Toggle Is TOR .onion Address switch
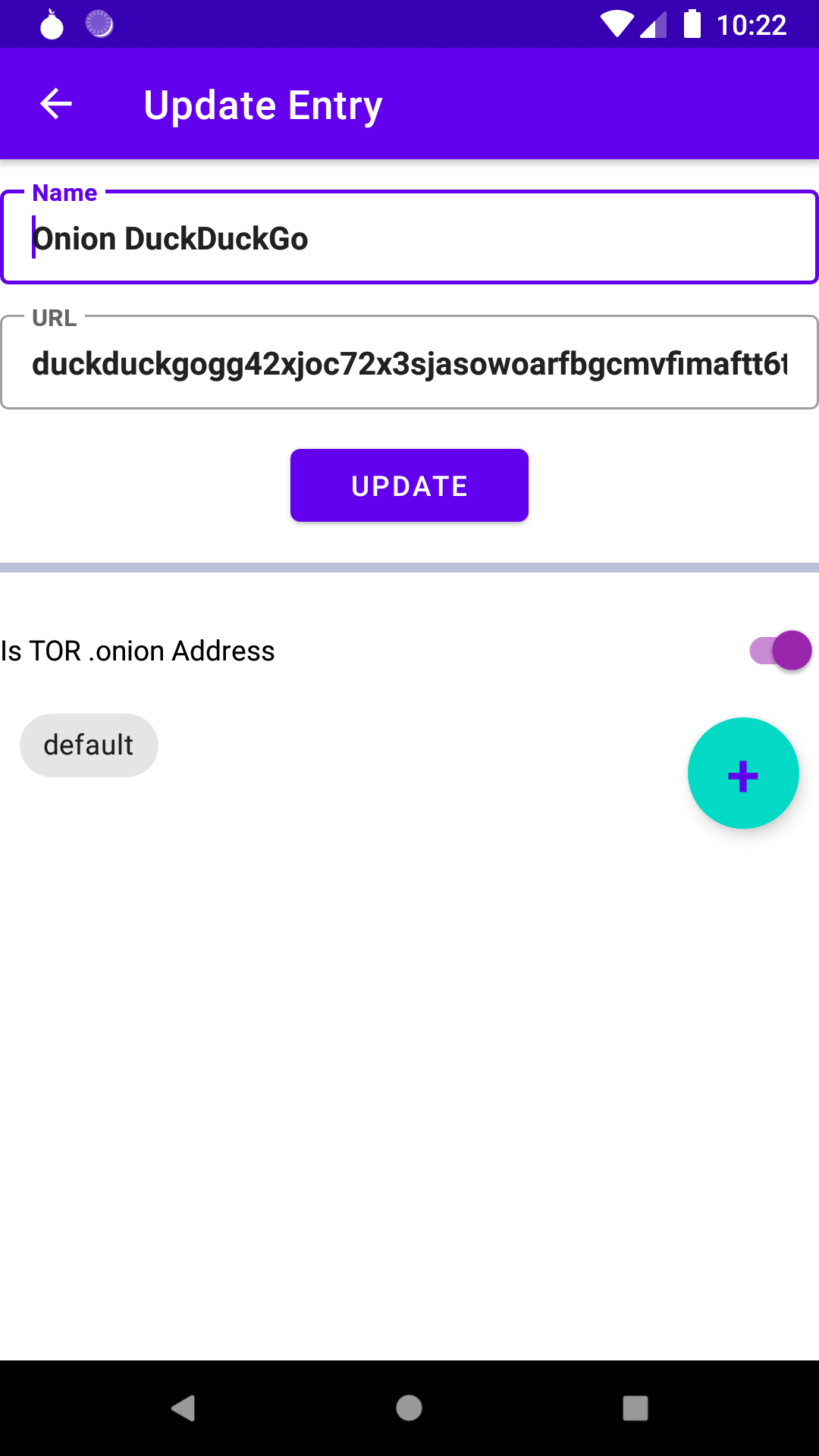 click(x=780, y=651)
